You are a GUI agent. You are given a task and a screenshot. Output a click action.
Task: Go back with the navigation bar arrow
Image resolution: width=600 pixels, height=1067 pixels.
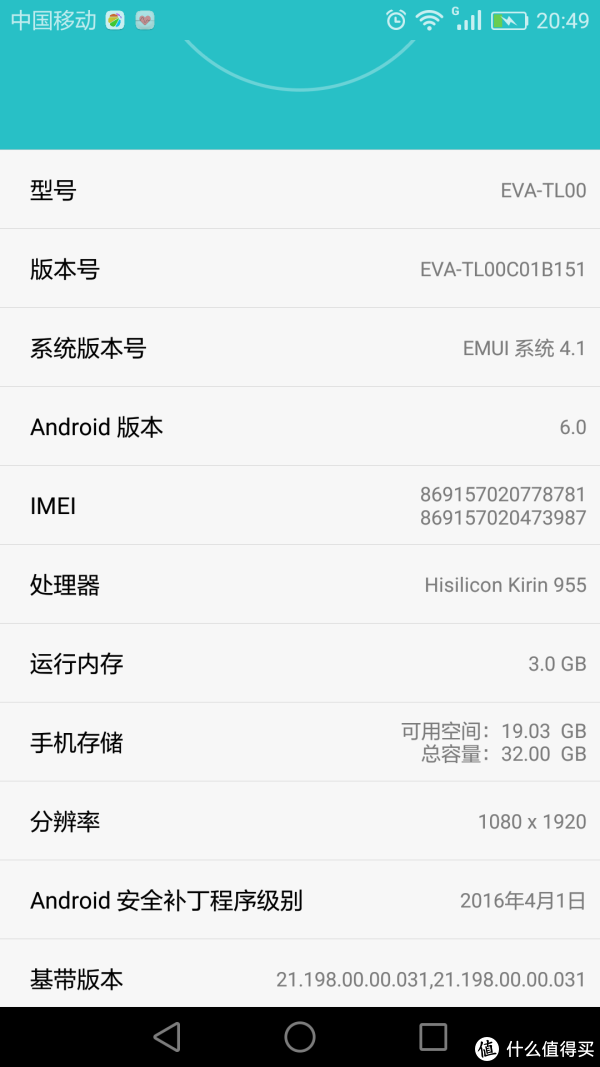pos(167,1037)
